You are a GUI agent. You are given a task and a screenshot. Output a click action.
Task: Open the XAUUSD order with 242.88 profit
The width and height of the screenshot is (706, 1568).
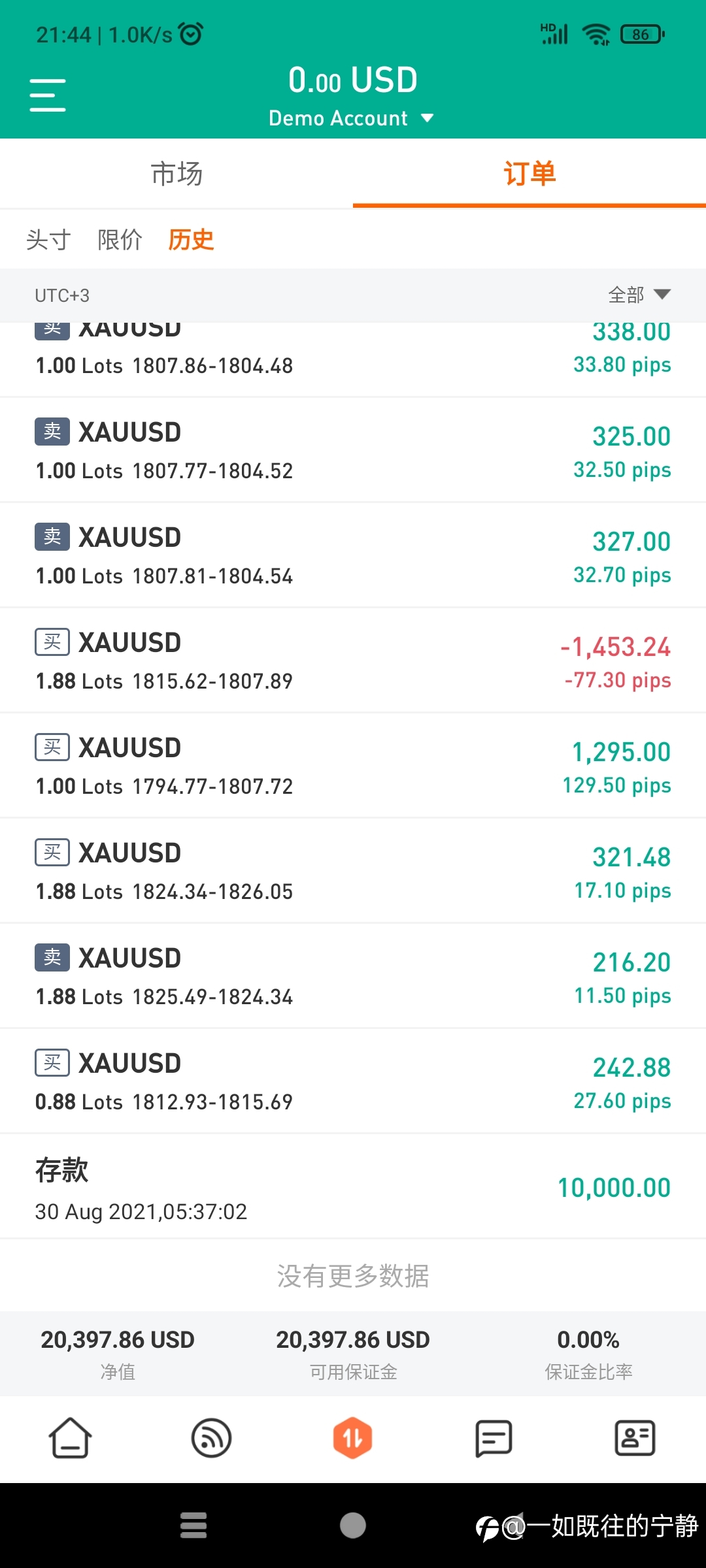tap(353, 1081)
